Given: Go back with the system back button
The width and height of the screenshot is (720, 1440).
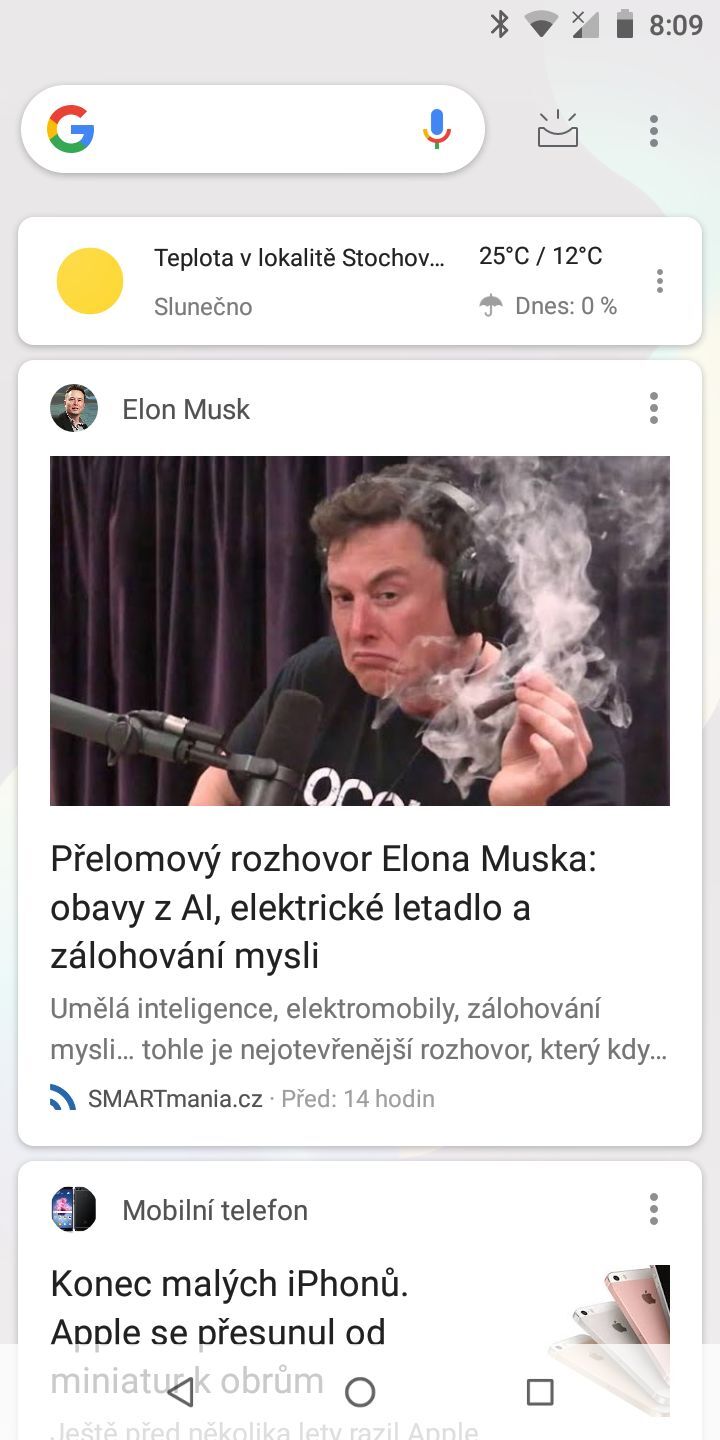Looking at the screenshot, I should [x=181, y=1392].
